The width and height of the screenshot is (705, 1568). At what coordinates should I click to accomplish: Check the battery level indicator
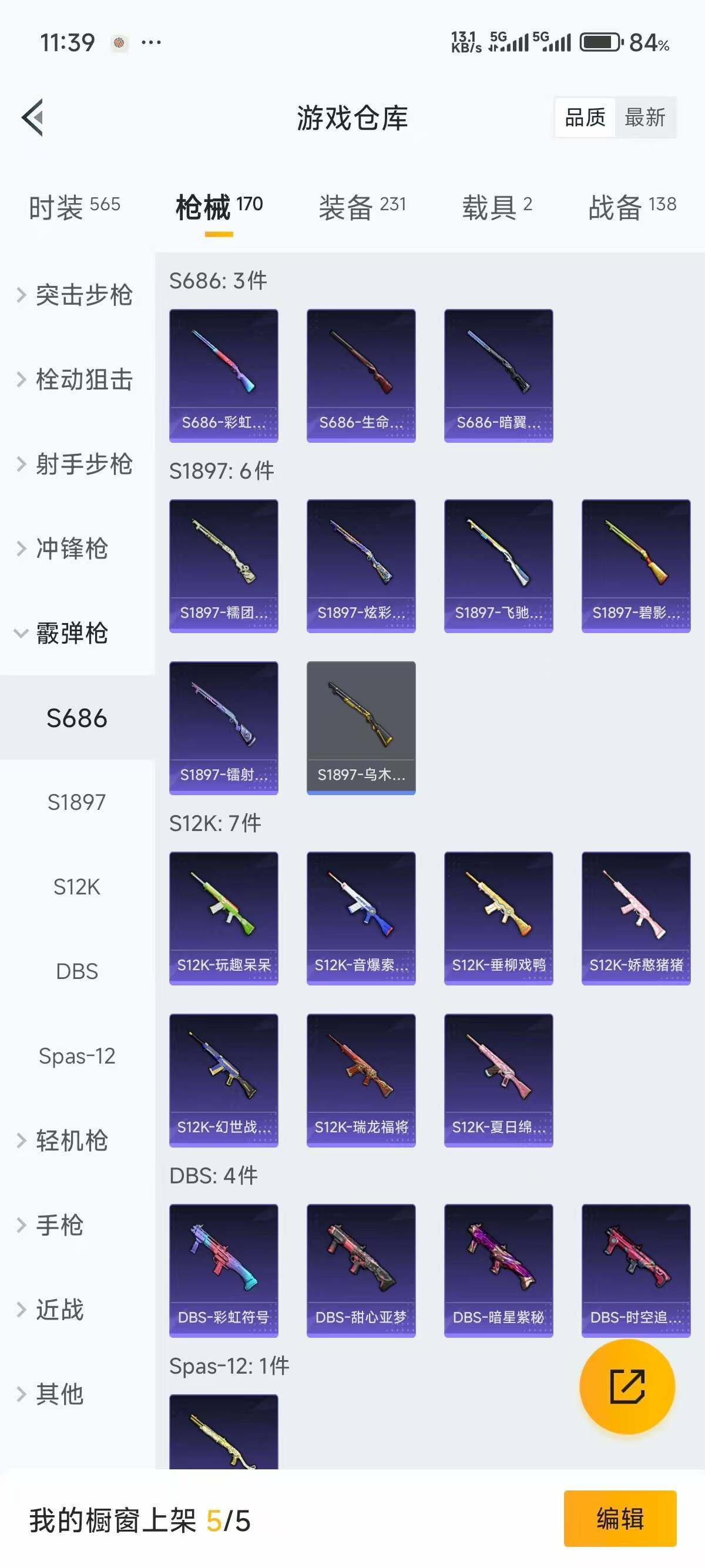(x=599, y=43)
